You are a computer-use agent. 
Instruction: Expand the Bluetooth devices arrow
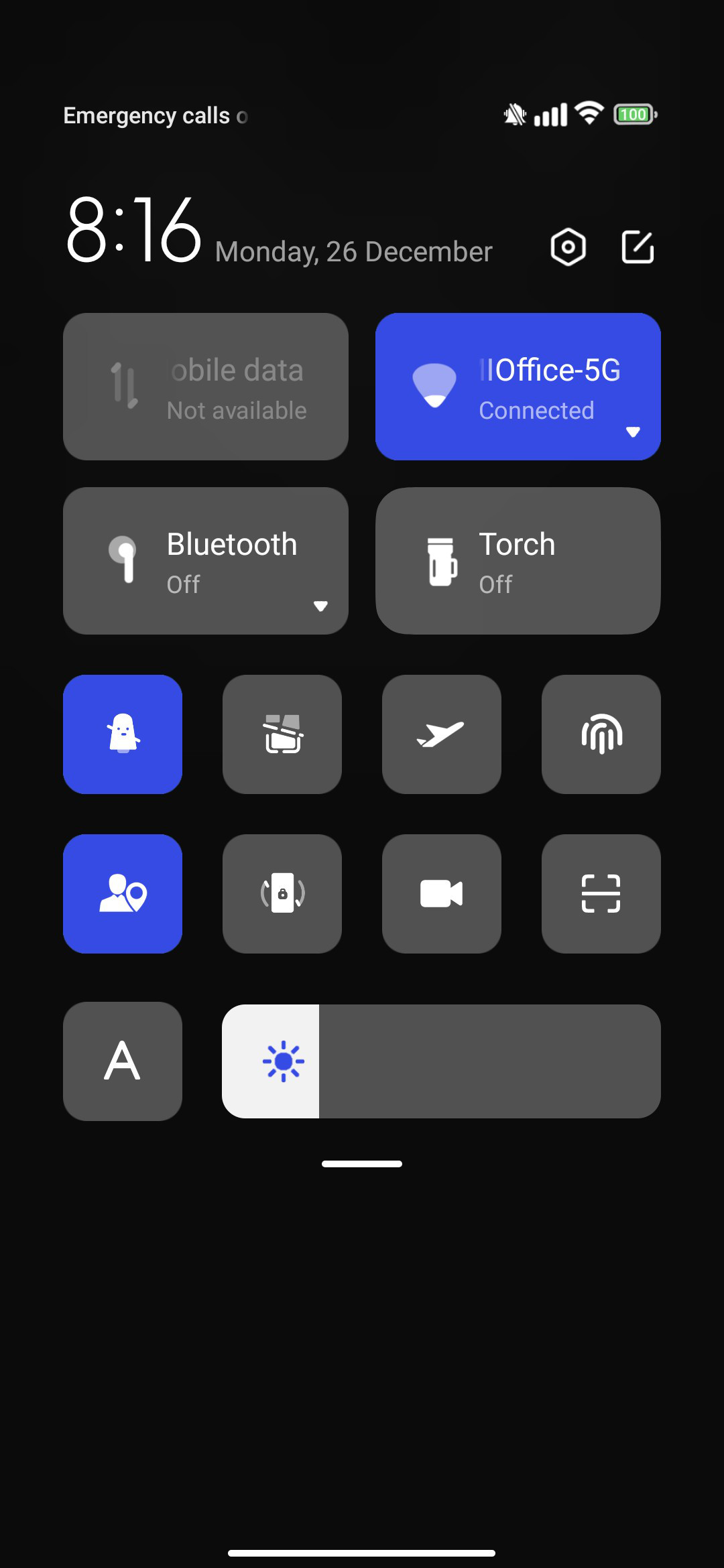pos(320,606)
